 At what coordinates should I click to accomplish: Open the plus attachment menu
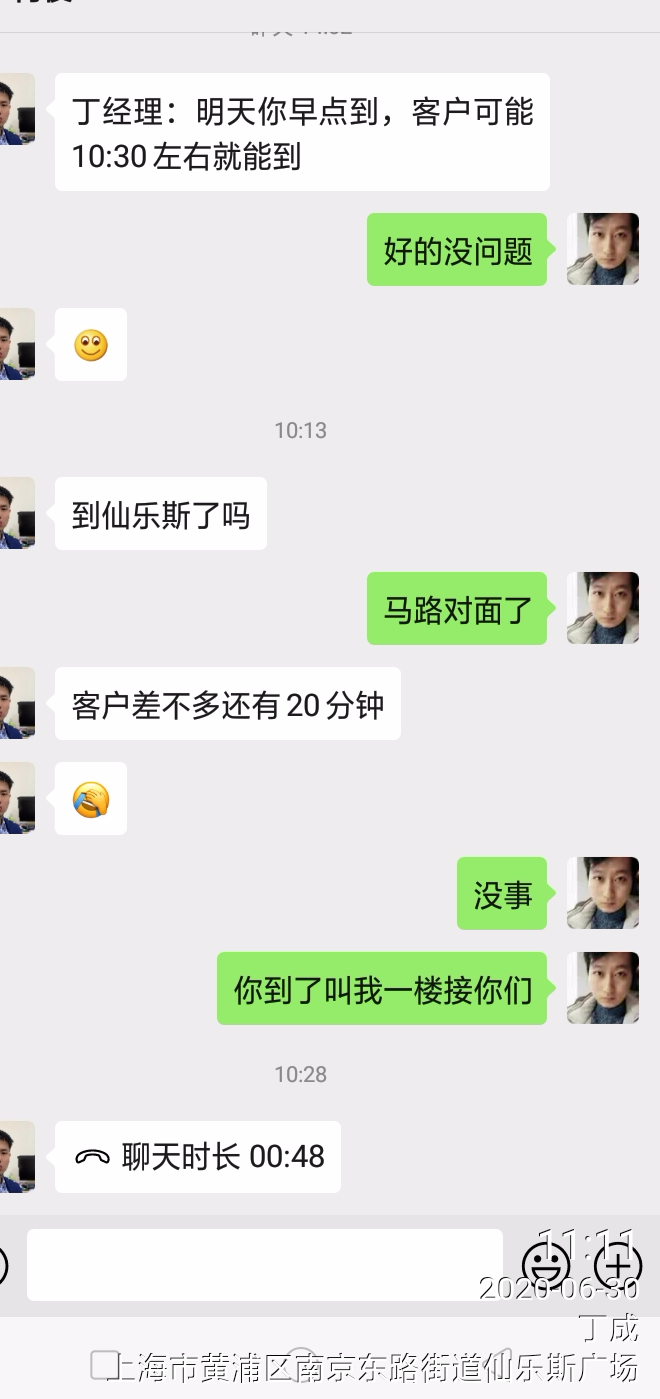618,1265
